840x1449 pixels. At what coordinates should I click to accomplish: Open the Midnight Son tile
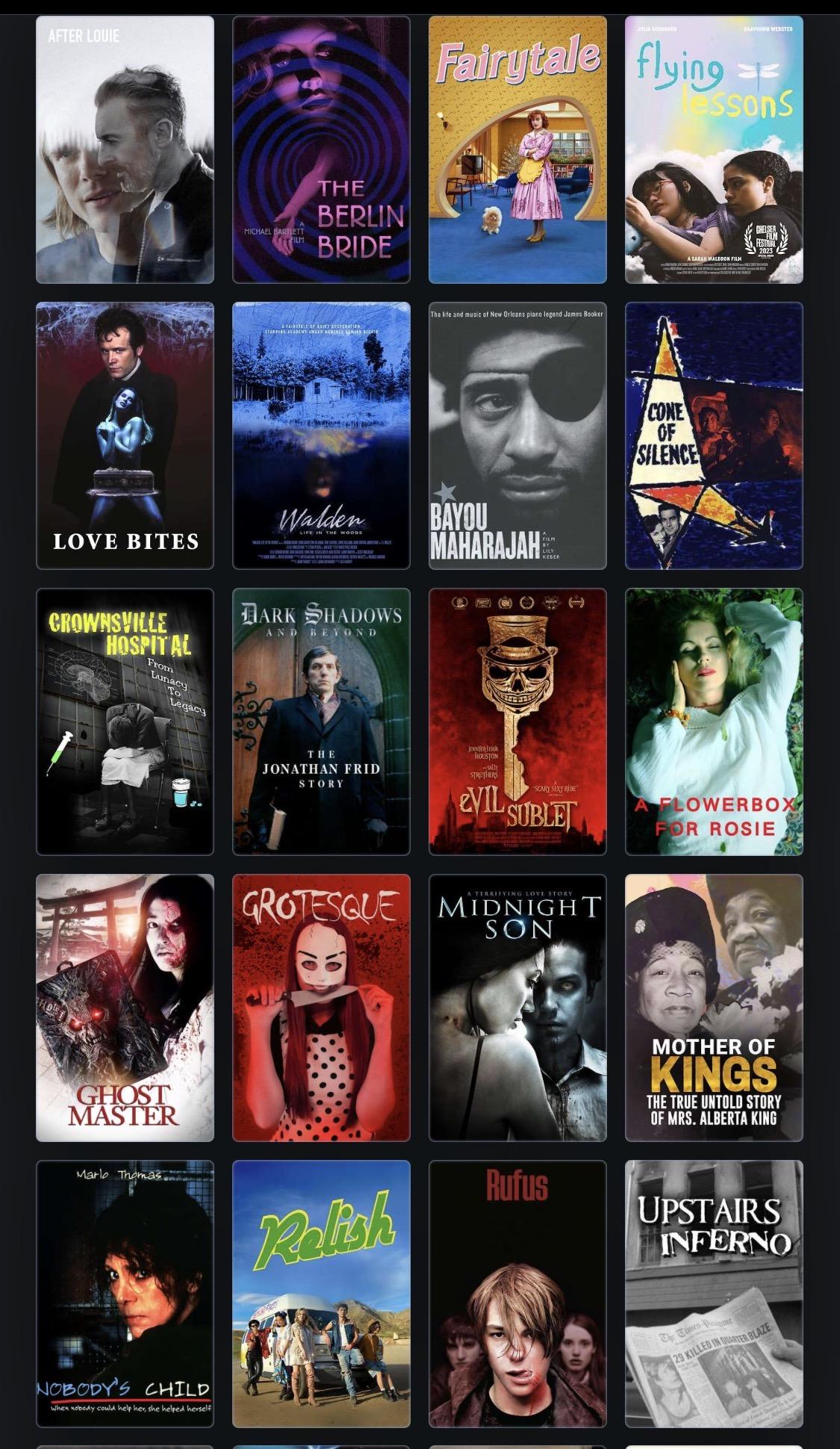point(517,1008)
